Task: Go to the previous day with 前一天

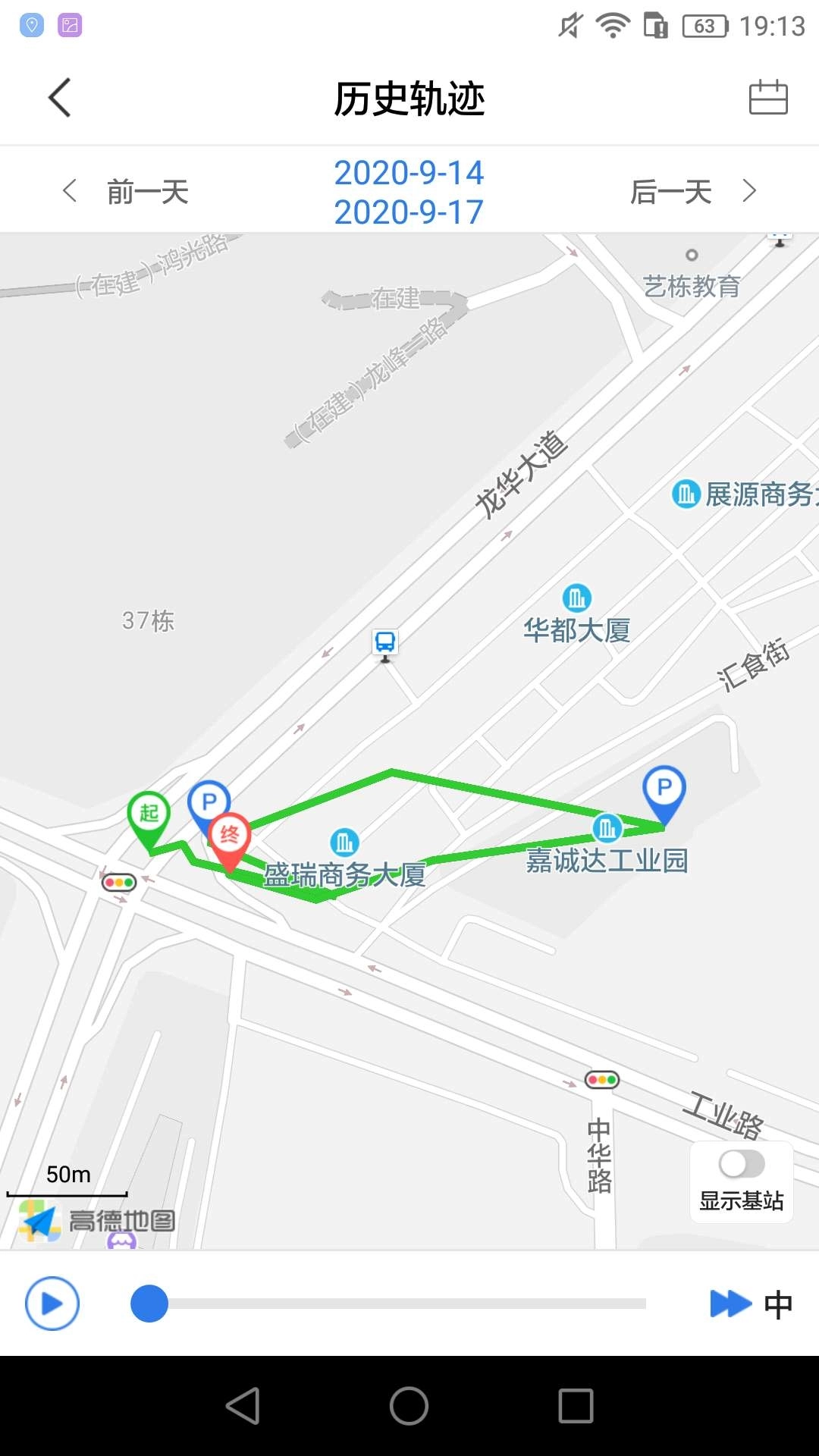Action: 149,191
